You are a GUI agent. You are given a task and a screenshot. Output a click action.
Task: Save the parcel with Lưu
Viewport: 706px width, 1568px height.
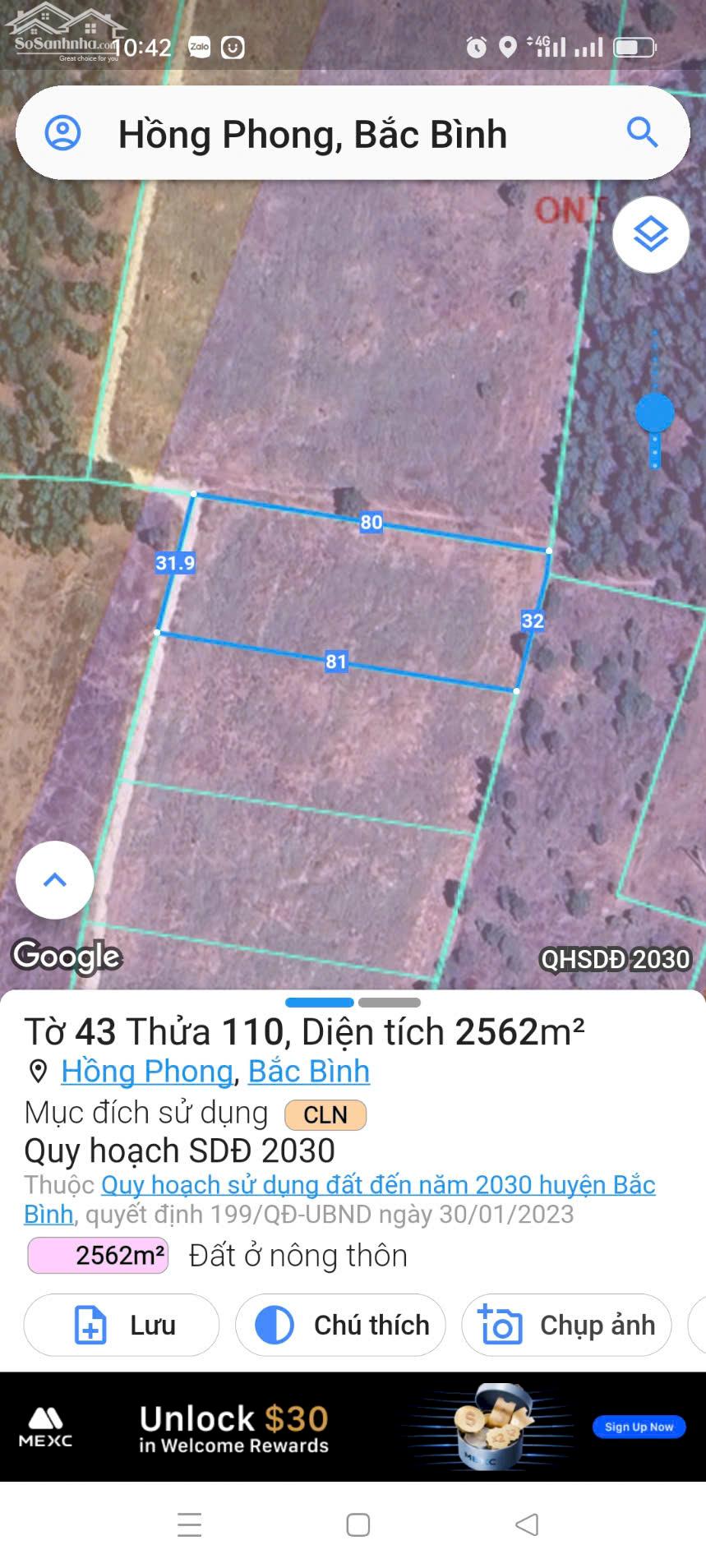[122, 1325]
